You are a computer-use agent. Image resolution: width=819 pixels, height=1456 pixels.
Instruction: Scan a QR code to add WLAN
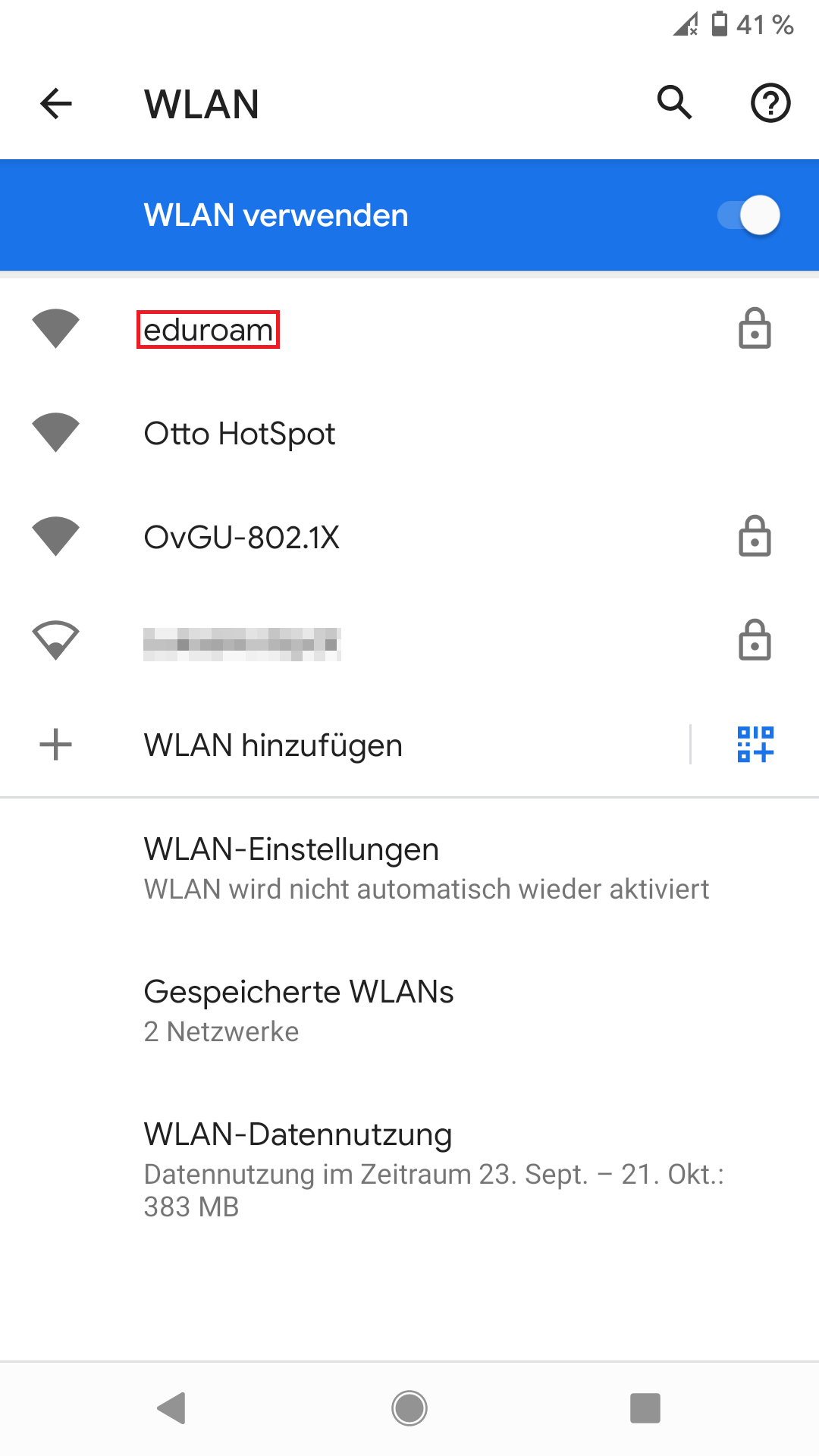(x=755, y=745)
